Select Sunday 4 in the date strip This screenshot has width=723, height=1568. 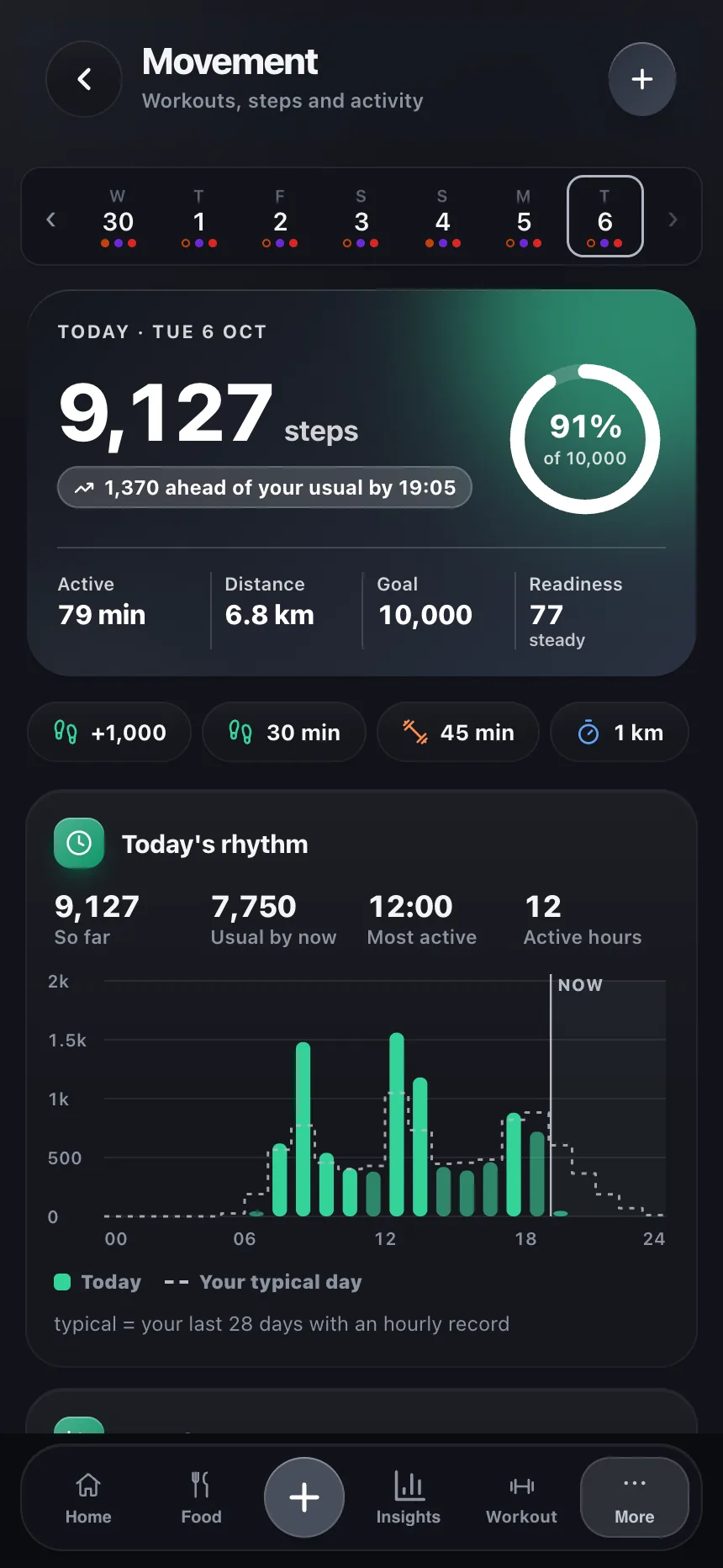[x=442, y=217]
